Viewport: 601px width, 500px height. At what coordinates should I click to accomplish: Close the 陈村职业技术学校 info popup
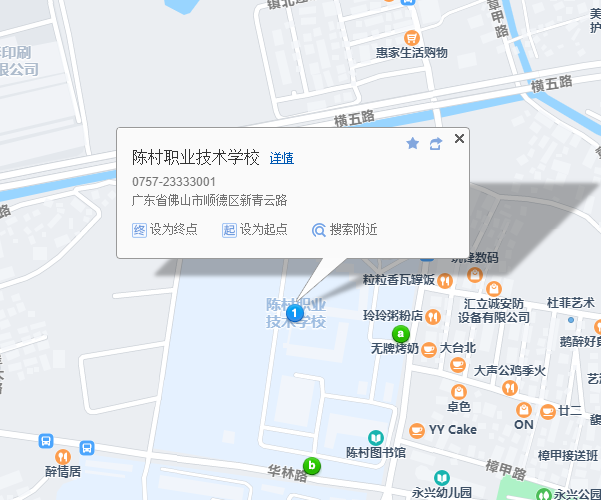pyautogui.click(x=459, y=139)
